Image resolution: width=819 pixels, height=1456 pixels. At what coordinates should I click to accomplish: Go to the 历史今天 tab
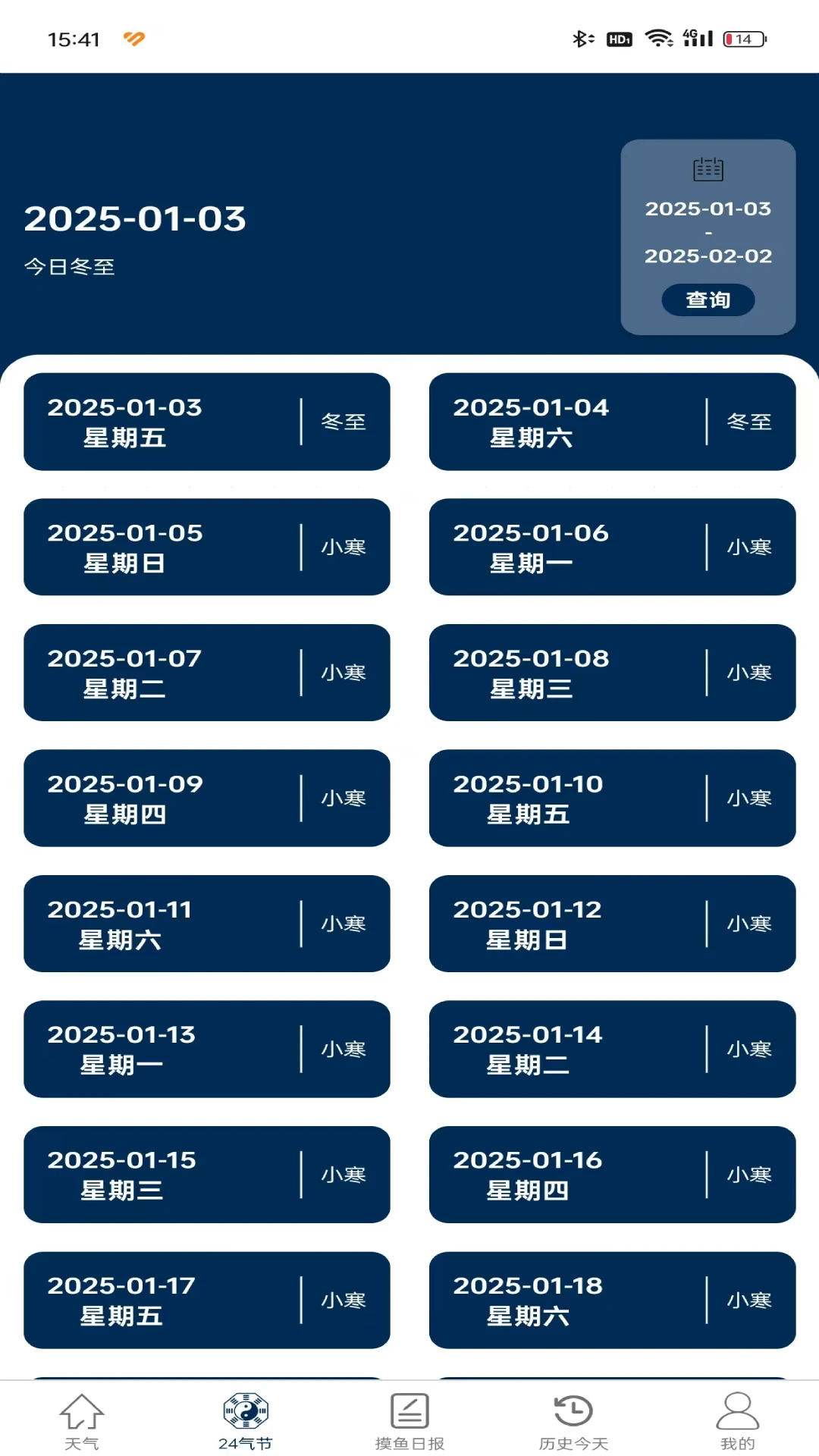click(573, 1421)
